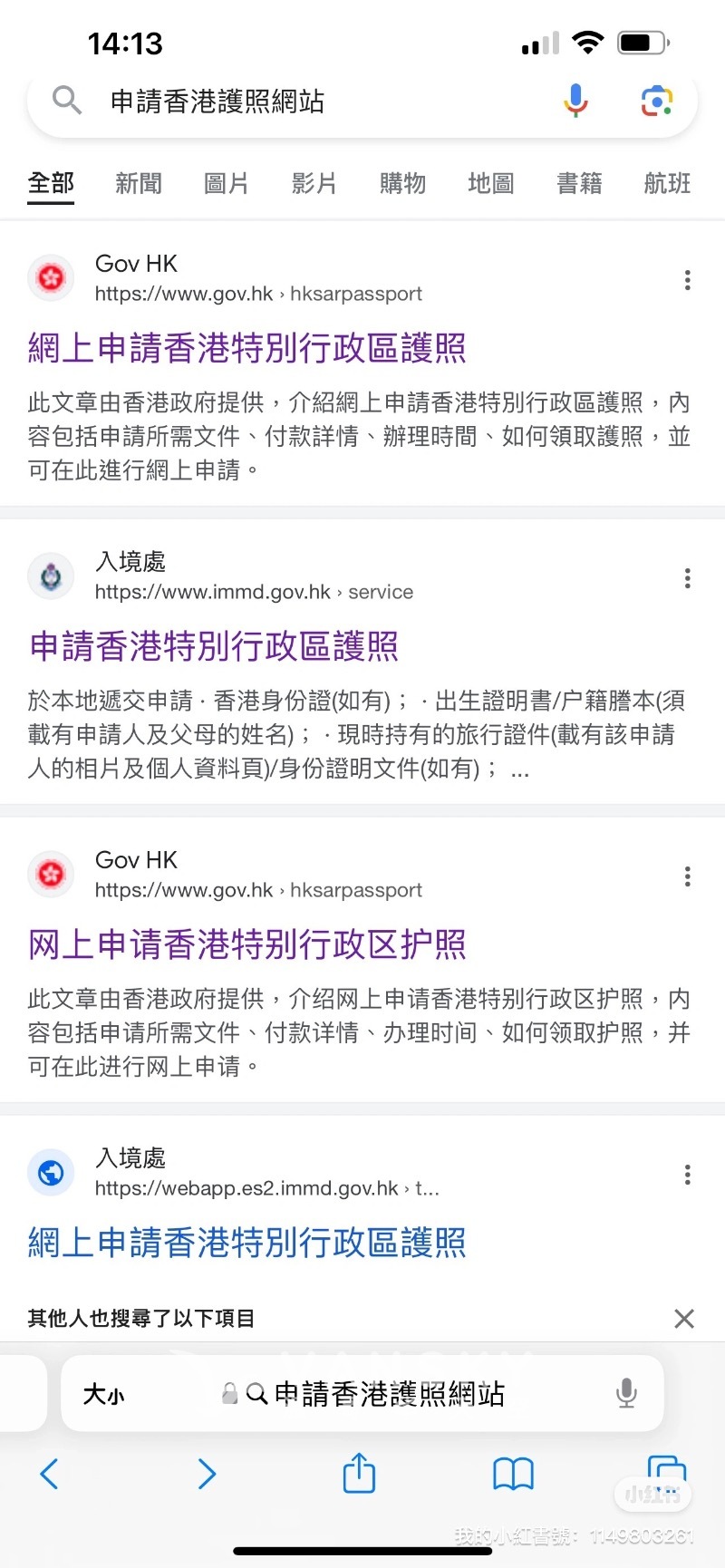Open more options for the webapp.es2.immd.gov.hk result

[688, 1175]
